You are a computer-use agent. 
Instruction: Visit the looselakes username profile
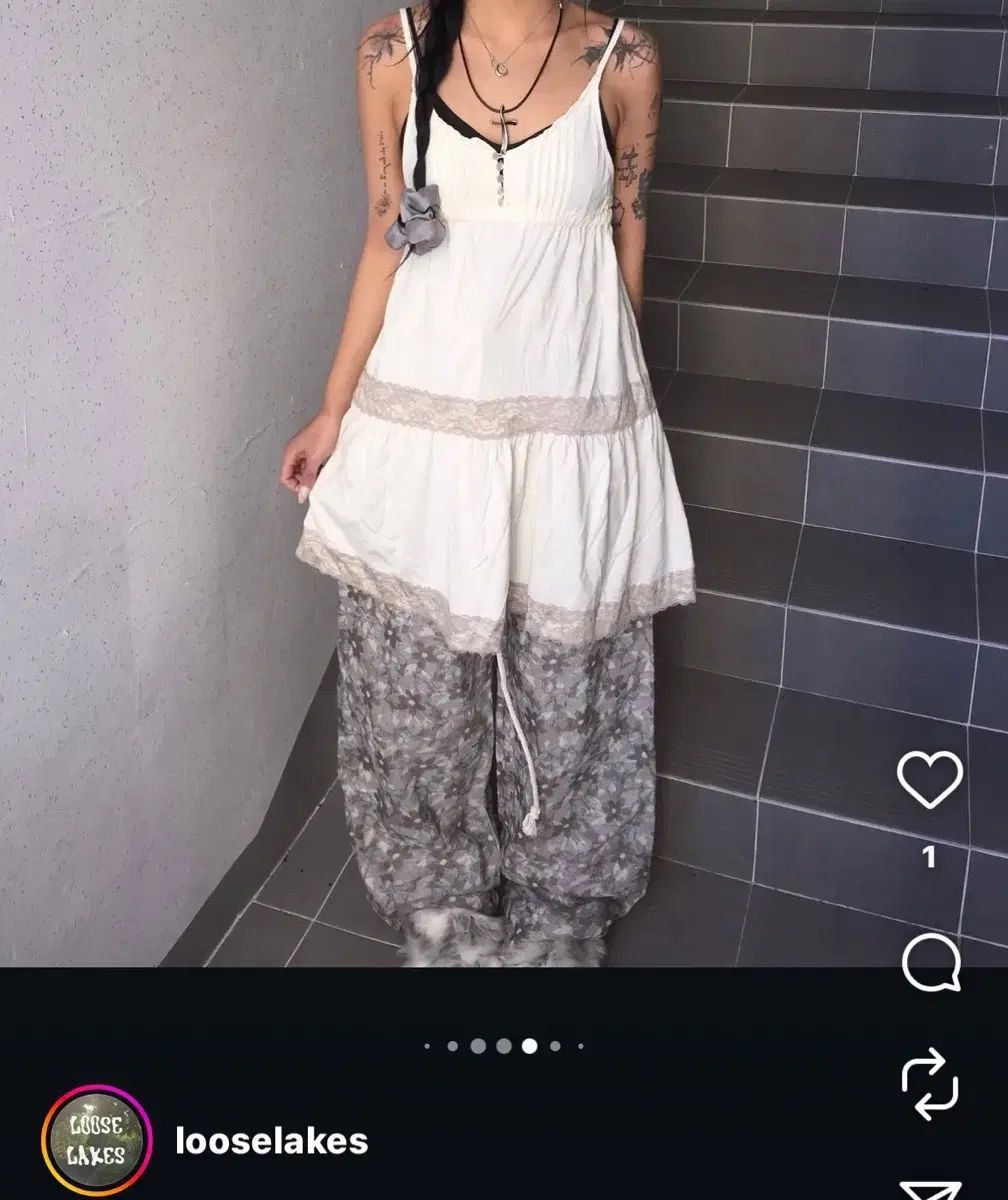click(x=271, y=1141)
